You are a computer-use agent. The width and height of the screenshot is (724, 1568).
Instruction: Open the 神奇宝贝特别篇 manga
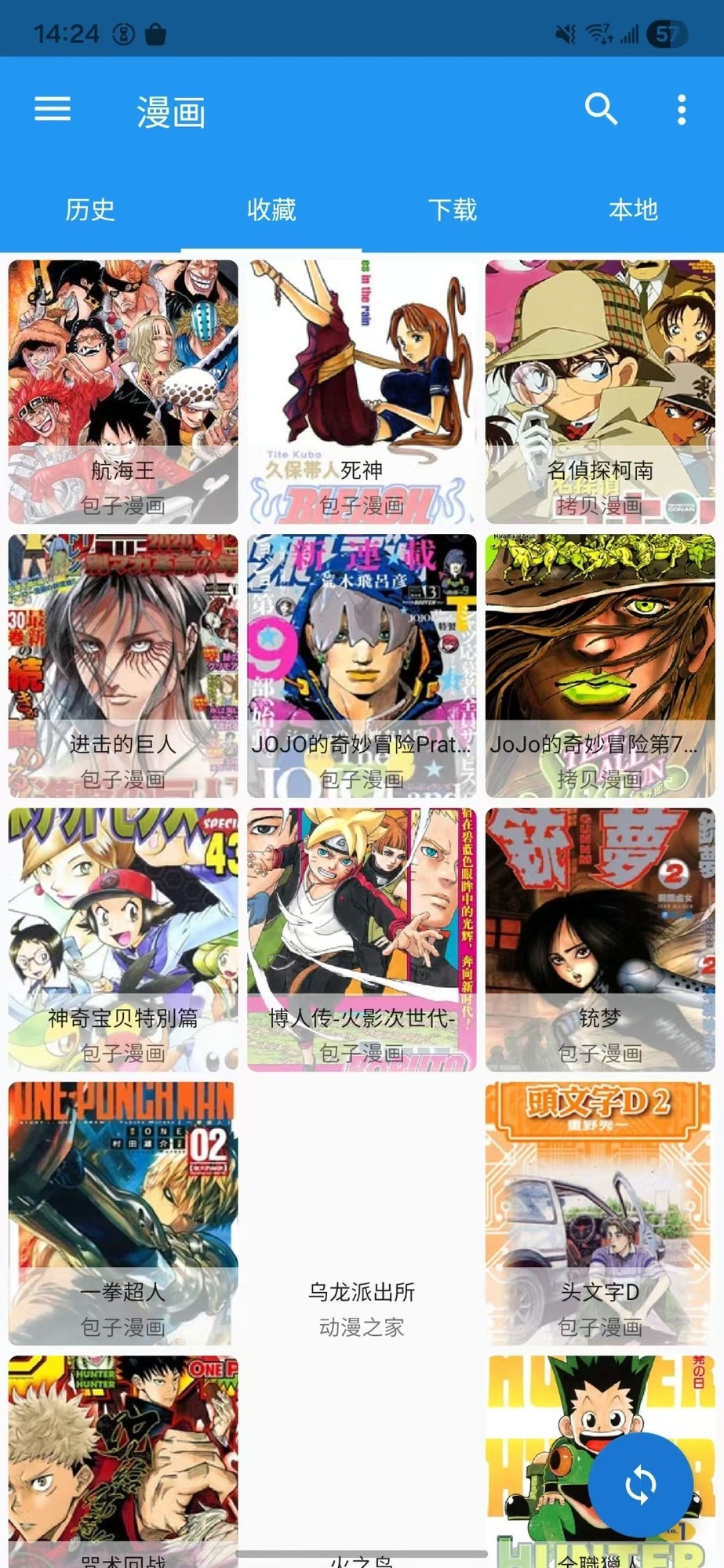coord(123,939)
